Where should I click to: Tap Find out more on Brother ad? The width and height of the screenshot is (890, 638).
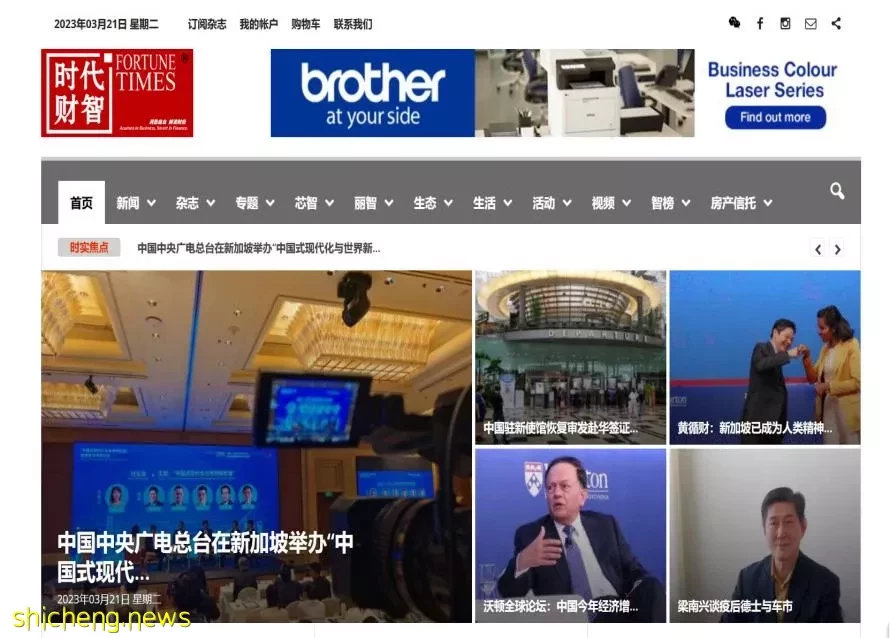[775, 118]
